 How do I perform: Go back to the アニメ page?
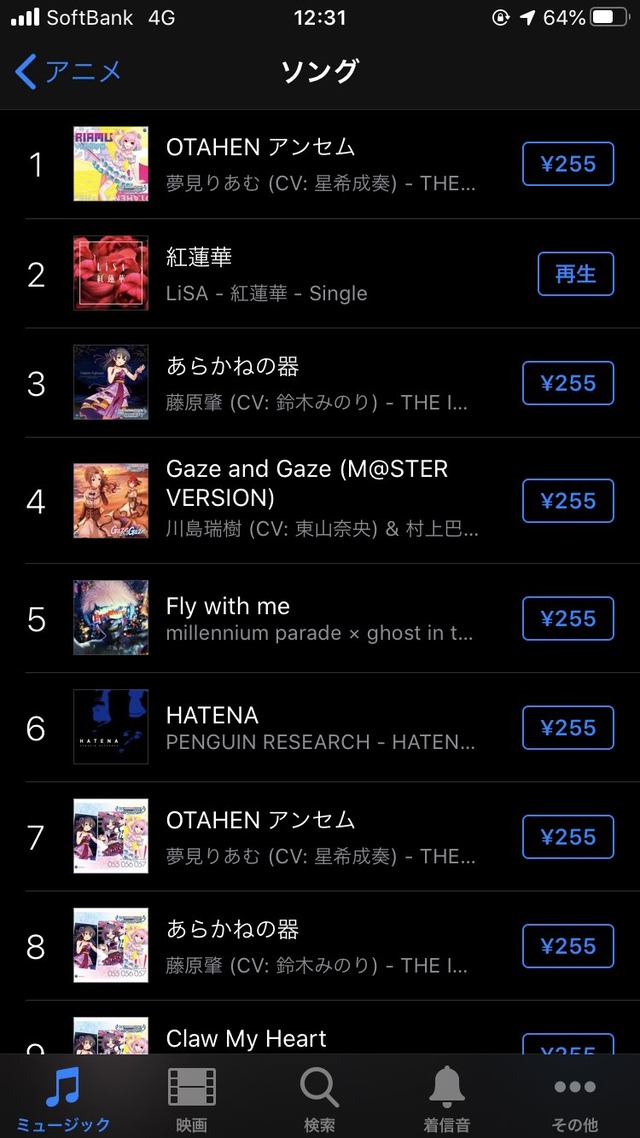[x=69, y=72]
